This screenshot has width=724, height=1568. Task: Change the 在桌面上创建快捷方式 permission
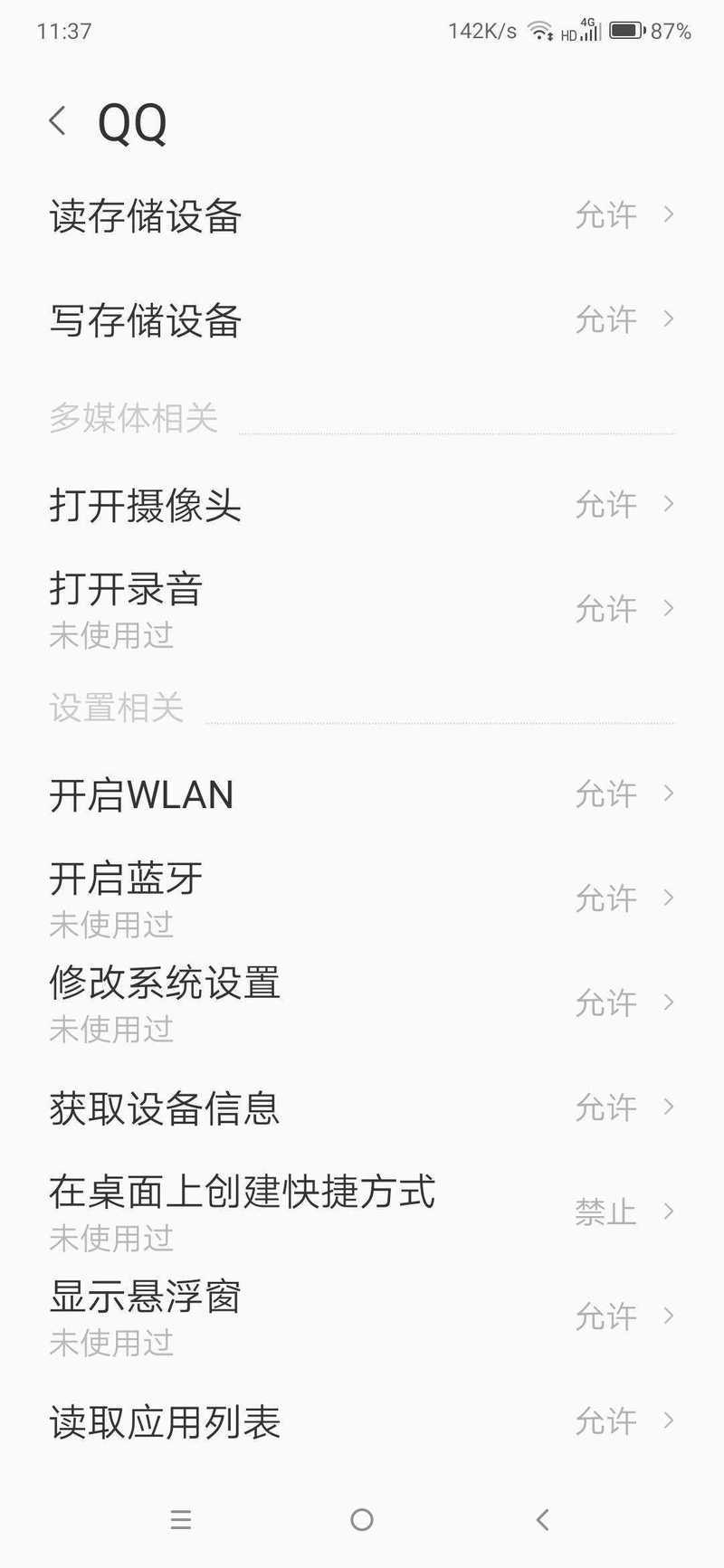[x=362, y=1212]
